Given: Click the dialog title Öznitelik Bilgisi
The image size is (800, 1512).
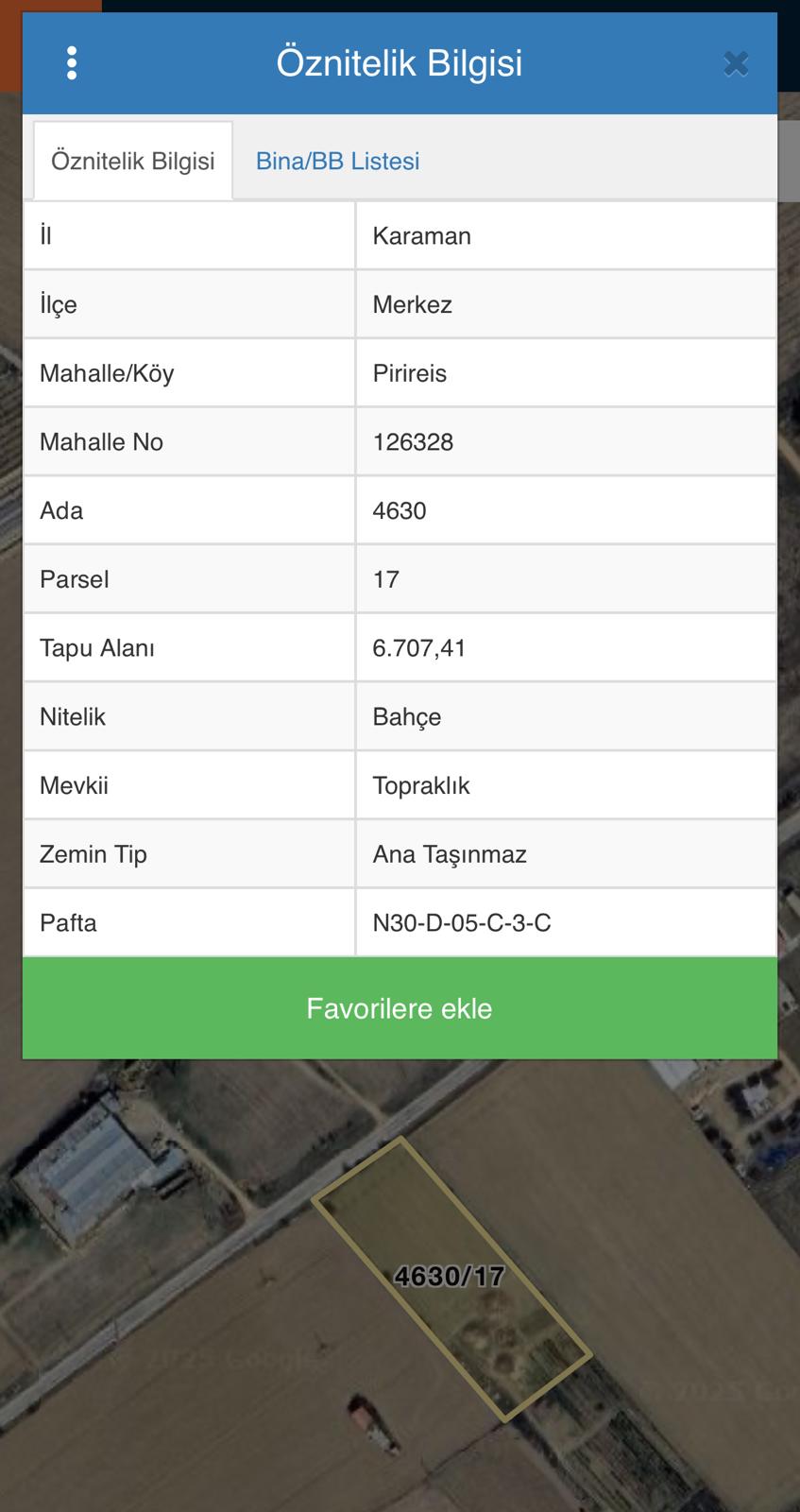Looking at the screenshot, I should click(400, 63).
